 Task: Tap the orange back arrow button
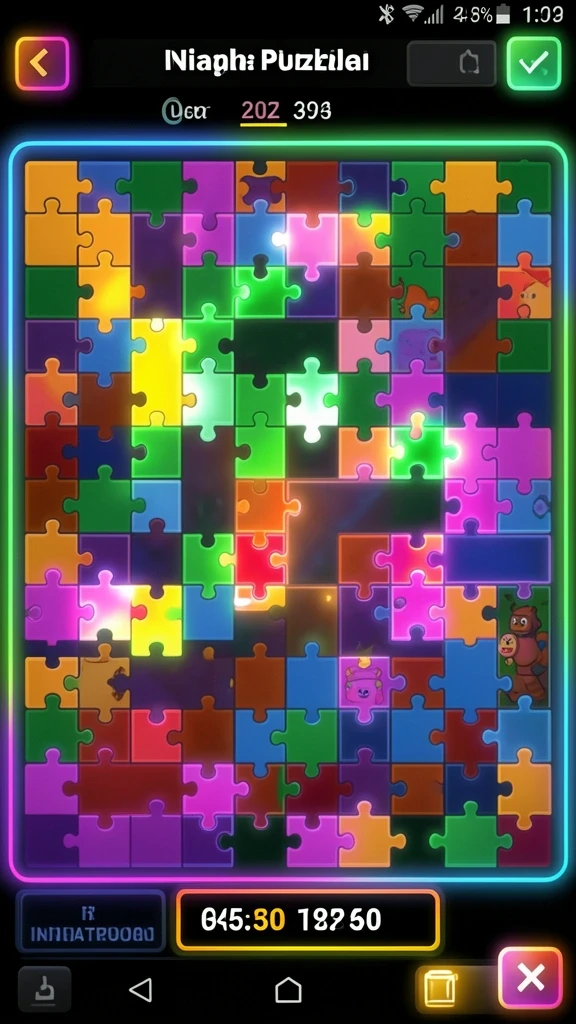tap(42, 63)
